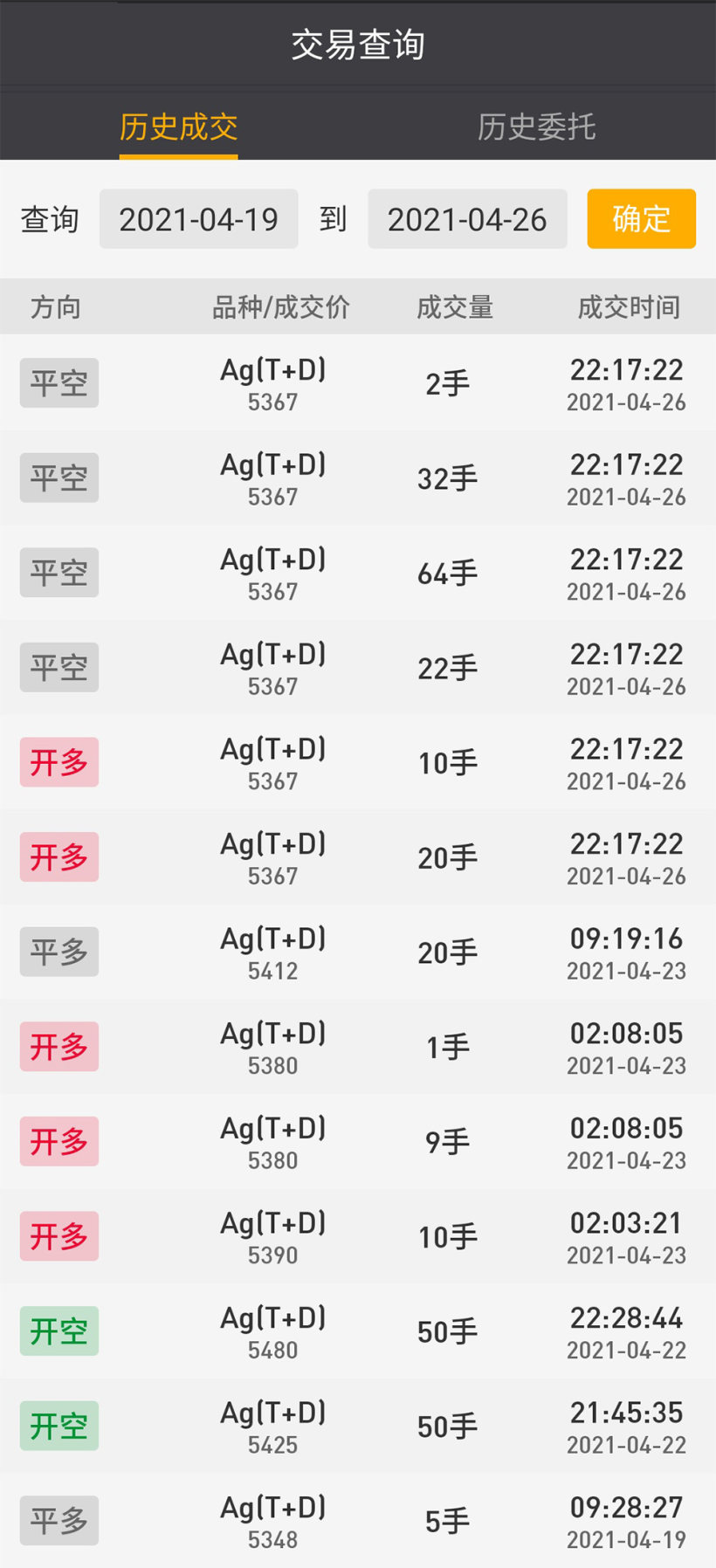
Task: Tap the 确定 confirm button
Action: [641, 219]
